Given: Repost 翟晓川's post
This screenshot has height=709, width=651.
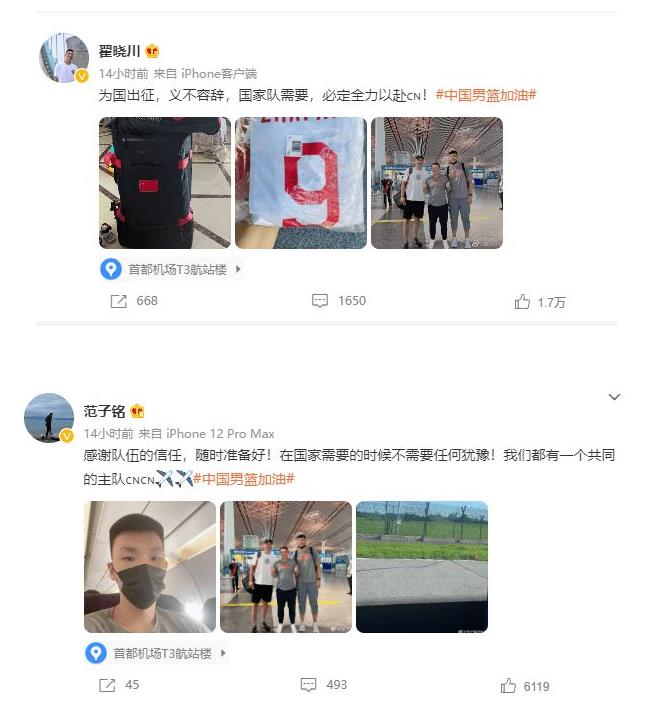Looking at the screenshot, I should pyautogui.click(x=133, y=301).
